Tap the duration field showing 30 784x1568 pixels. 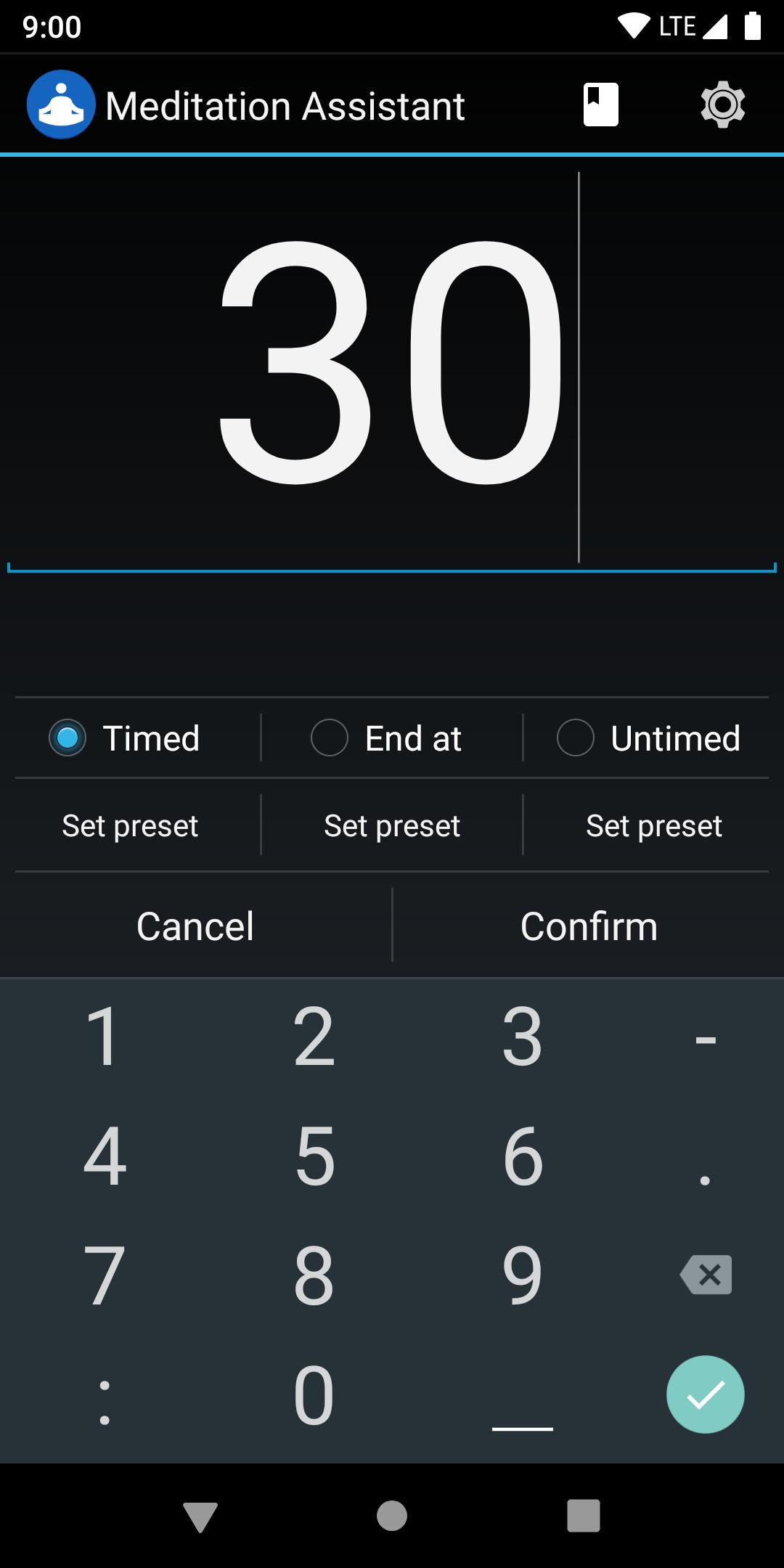tap(392, 363)
